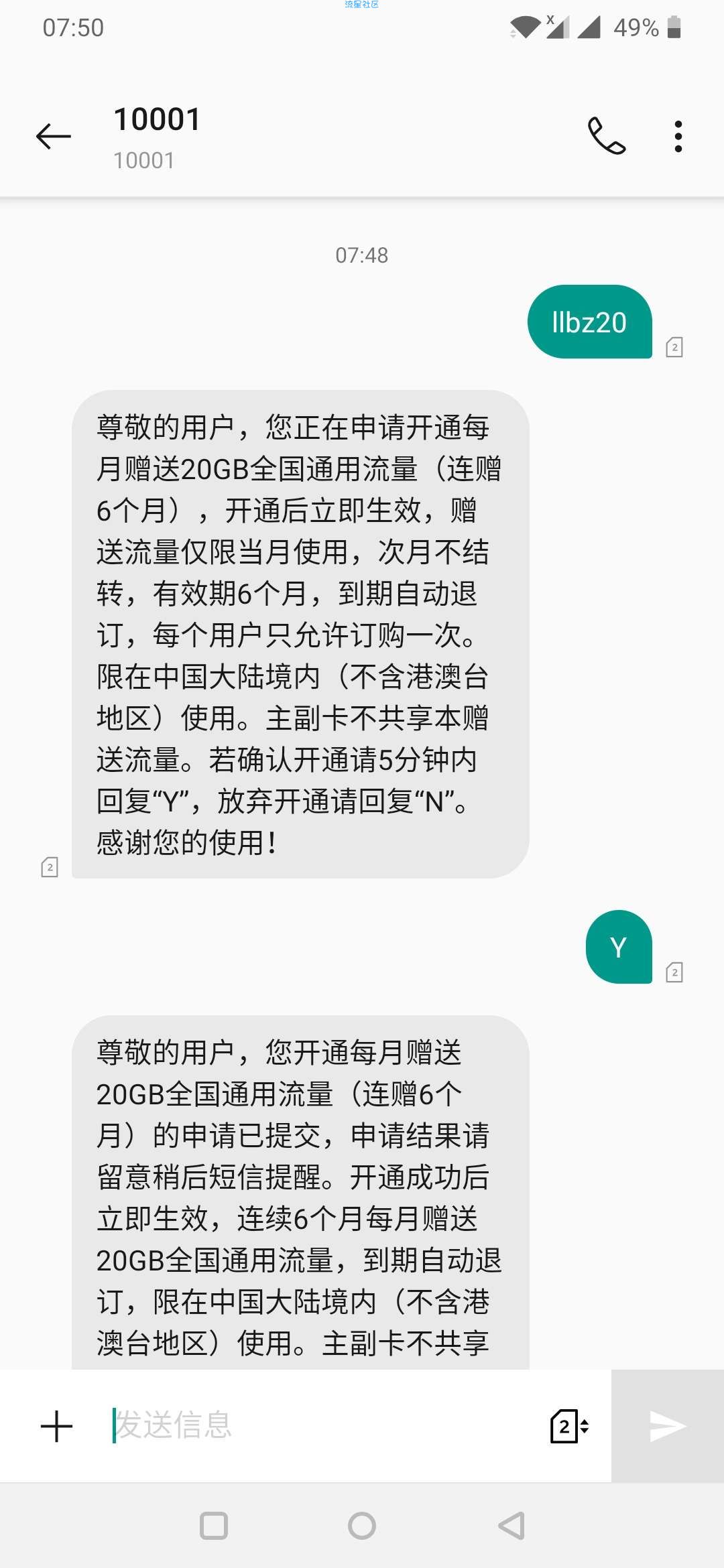Open the three-dot overflow menu
The image size is (724, 1568).
point(678,137)
